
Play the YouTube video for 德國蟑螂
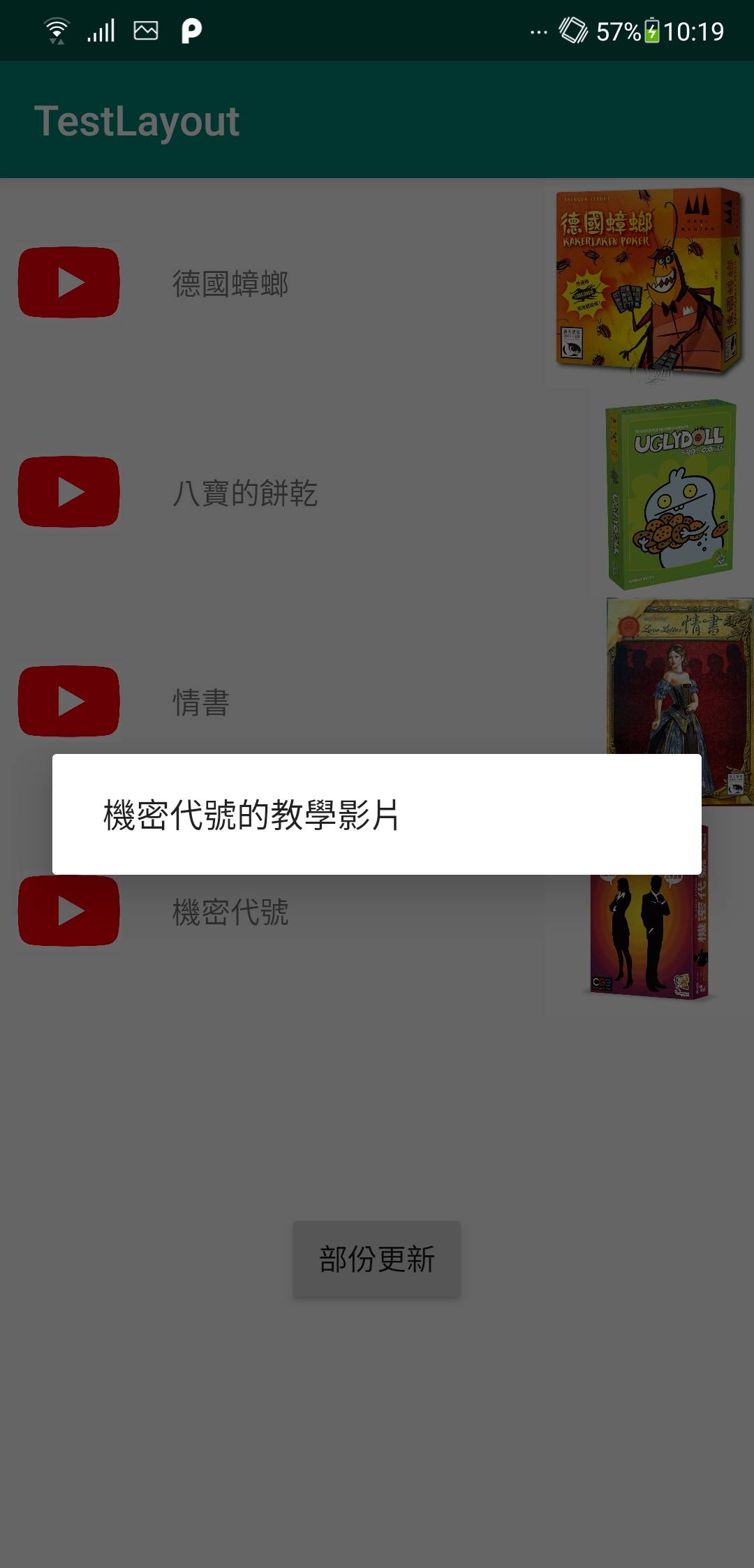pyautogui.click(x=68, y=283)
